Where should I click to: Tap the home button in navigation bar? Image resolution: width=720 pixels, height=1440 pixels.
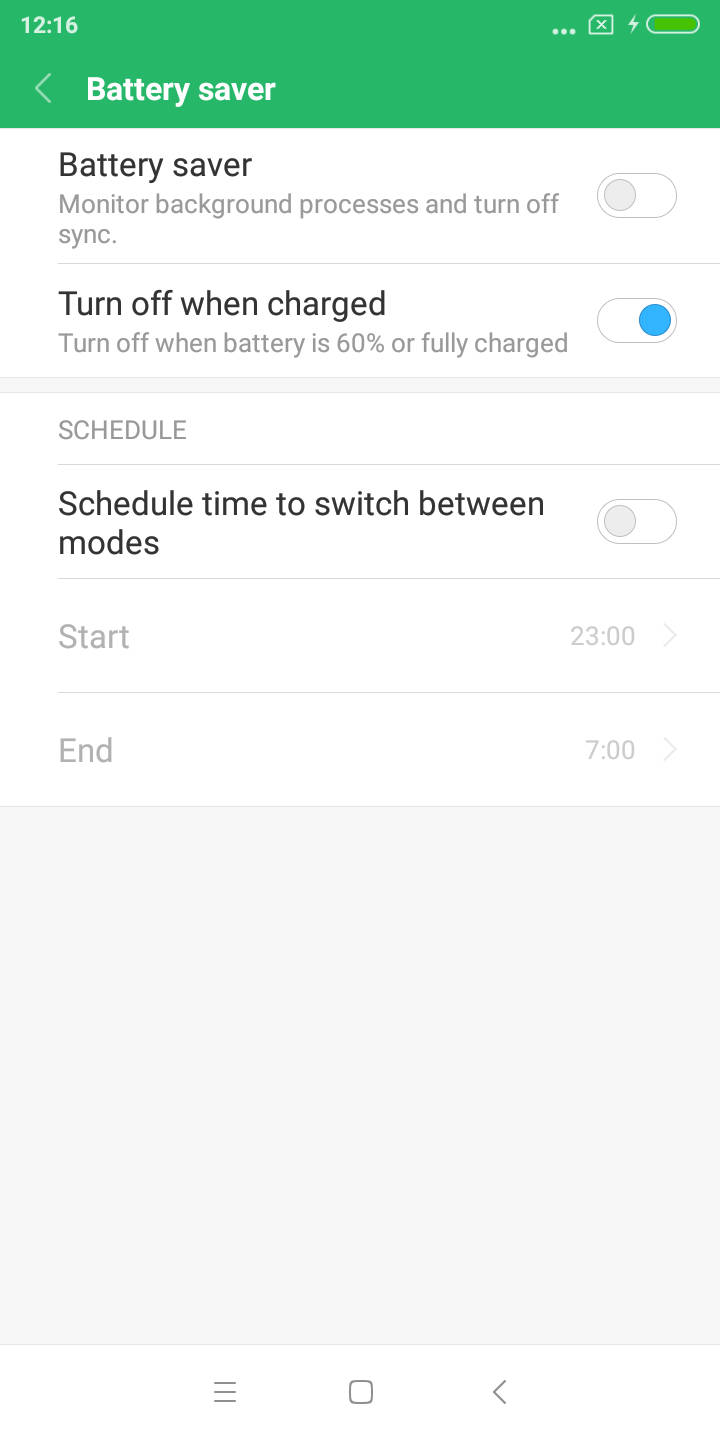[360, 1391]
